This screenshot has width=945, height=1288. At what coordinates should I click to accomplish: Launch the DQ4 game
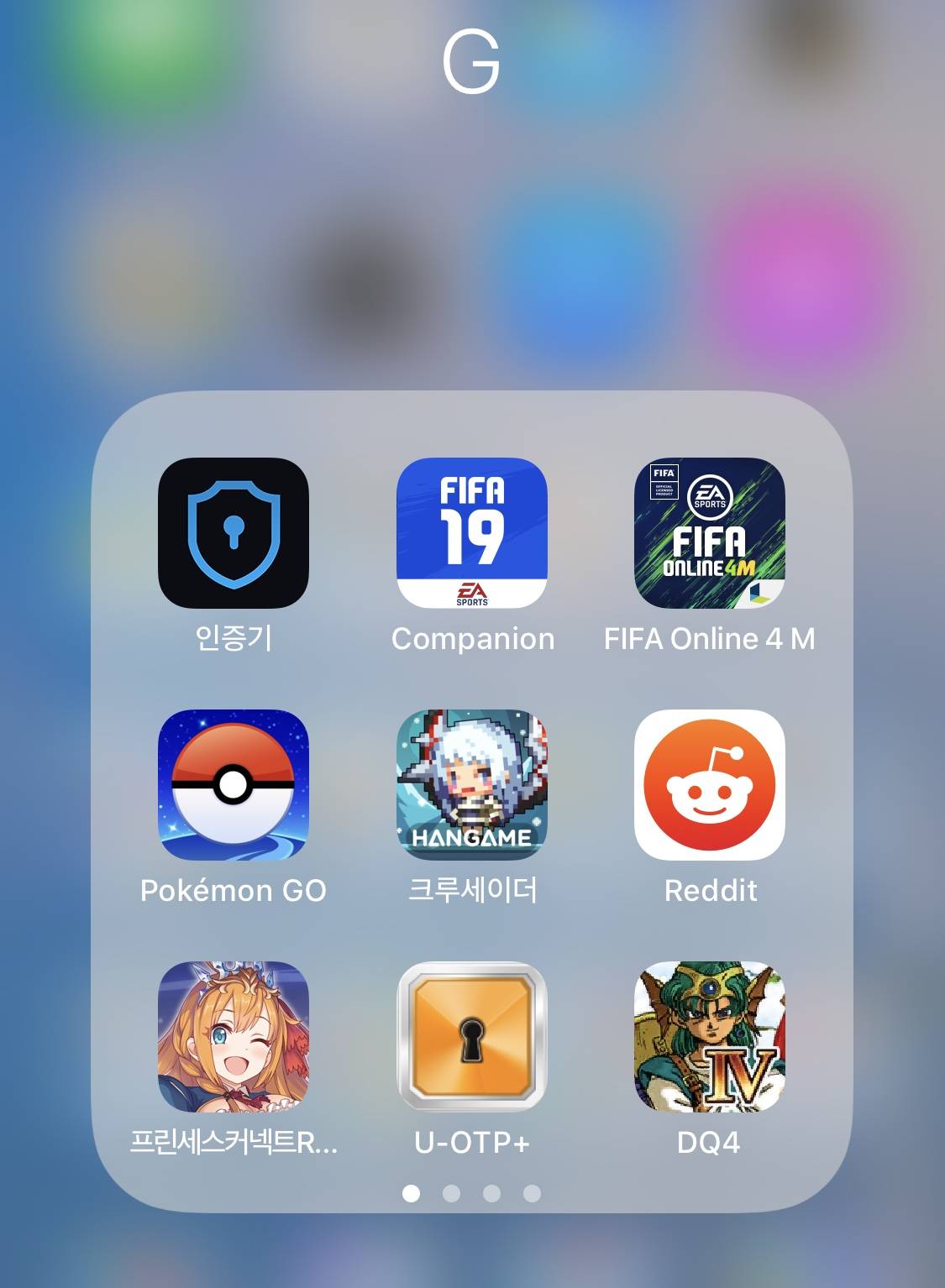click(709, 1037)
